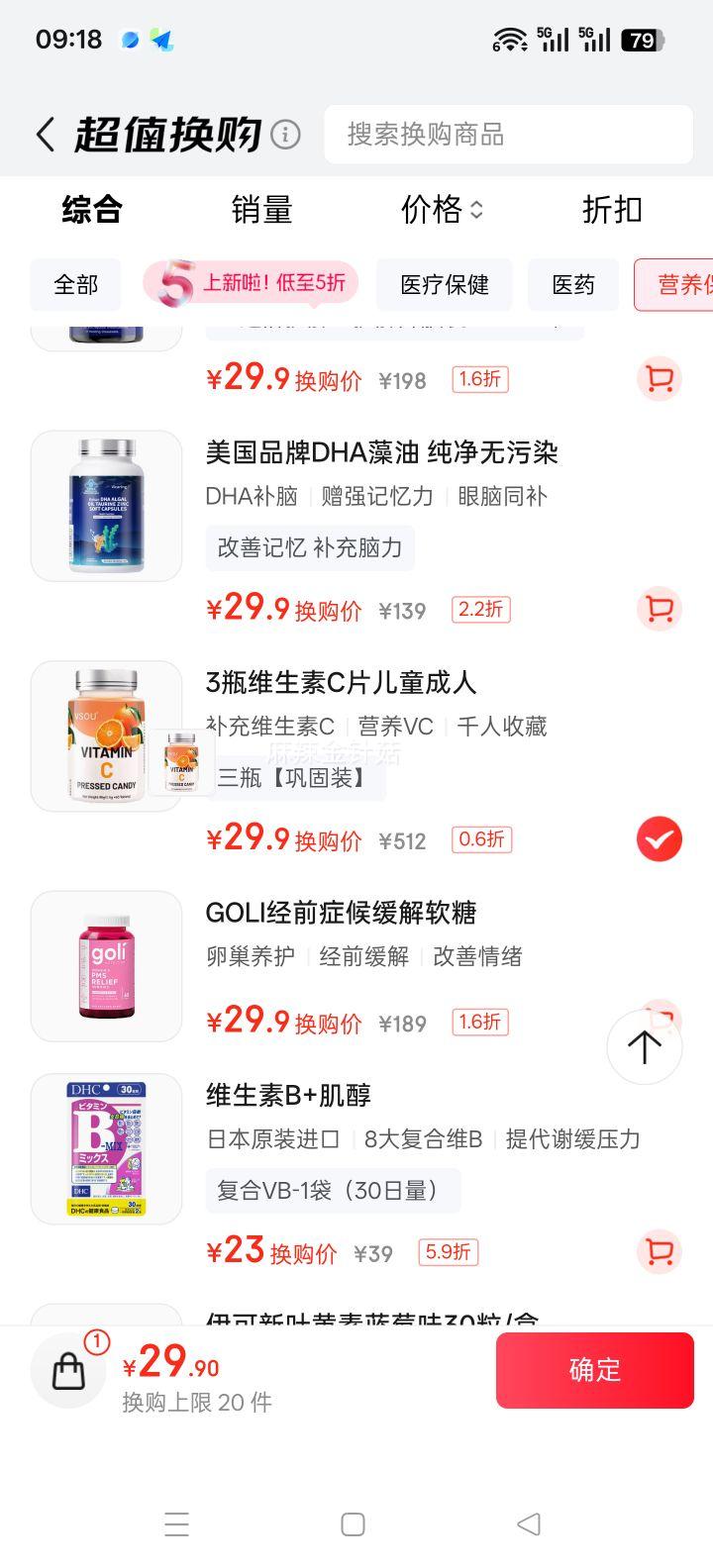Sort products by 折扣
This screenshot has width=713, height=1568.
(x=612, y=210)
